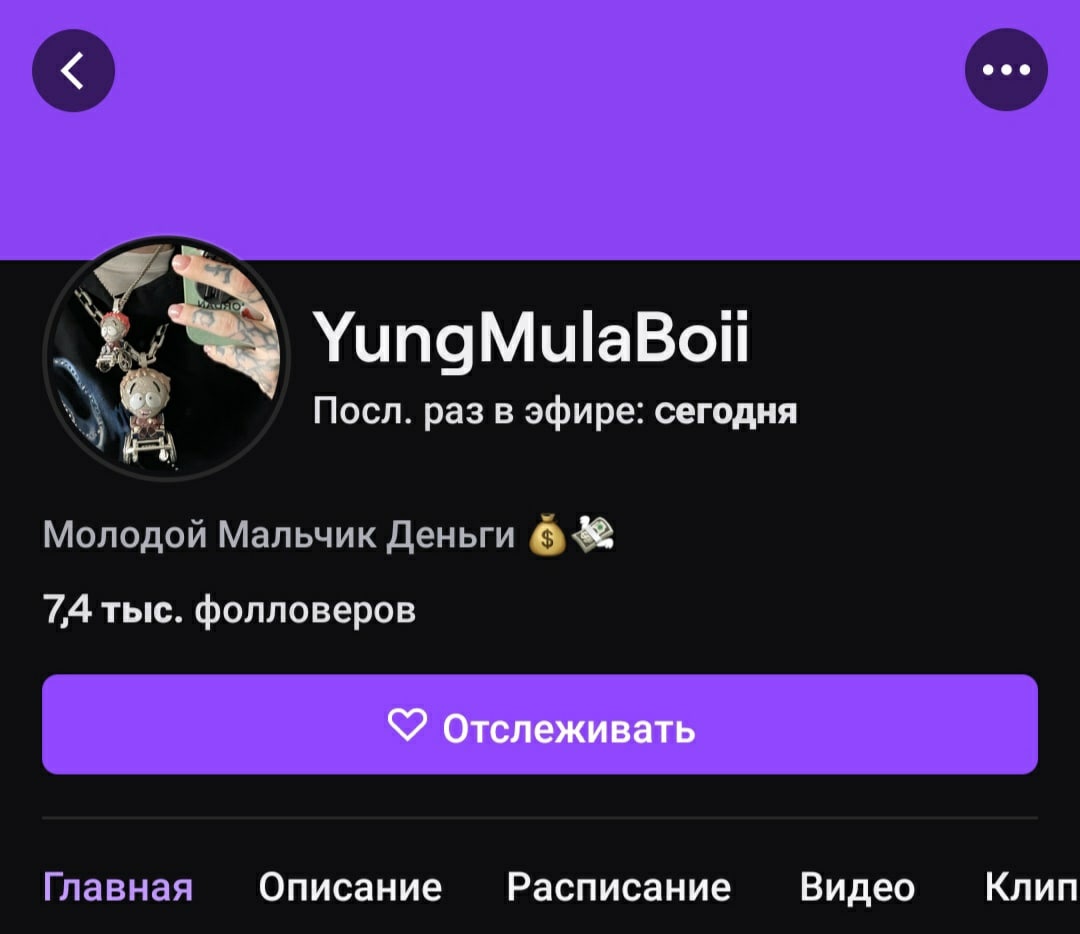Select the Видео tab
This screenshot has height=934, width=1080.
coord(857,886)
